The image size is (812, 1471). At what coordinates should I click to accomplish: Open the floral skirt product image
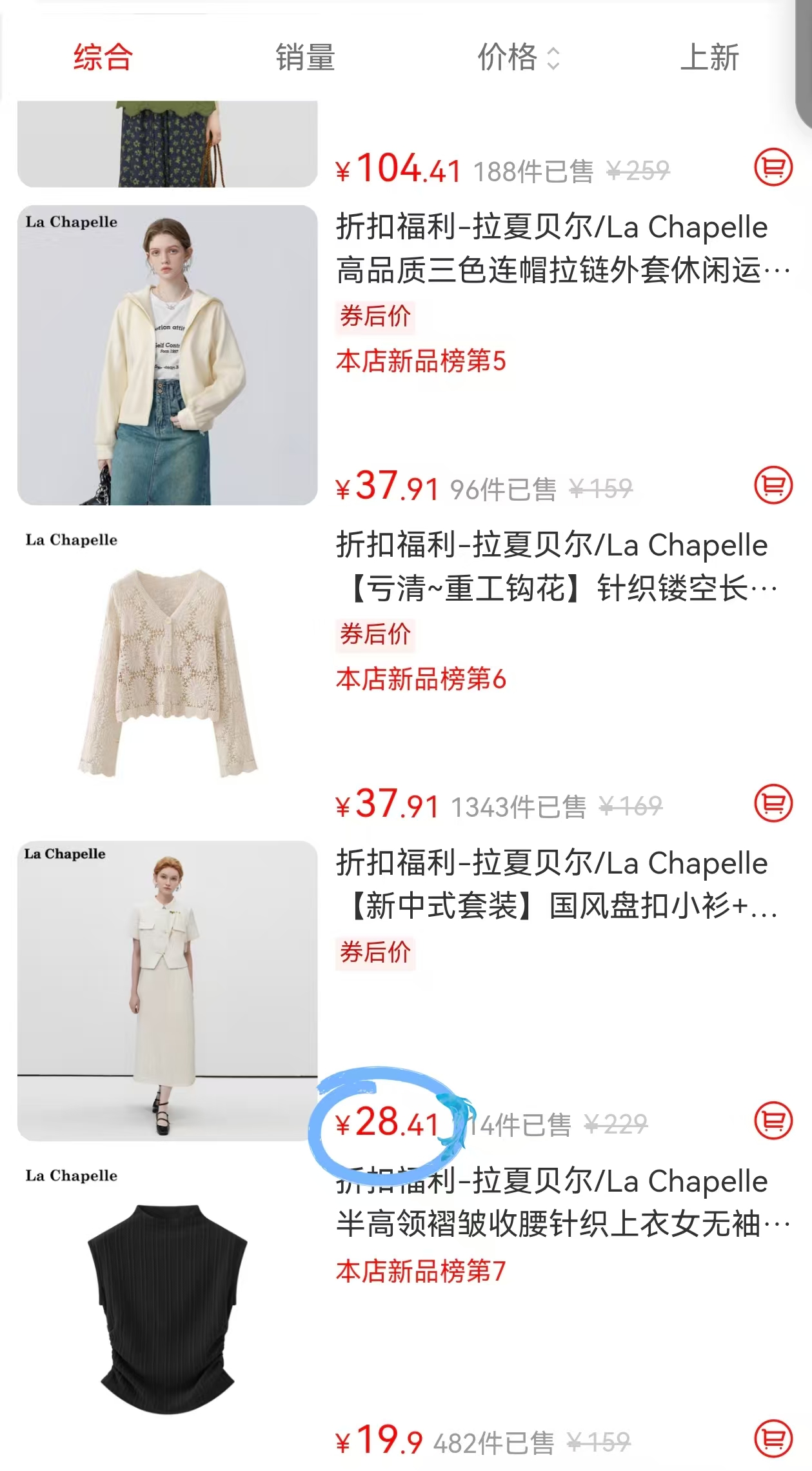[x=167, y=143]
